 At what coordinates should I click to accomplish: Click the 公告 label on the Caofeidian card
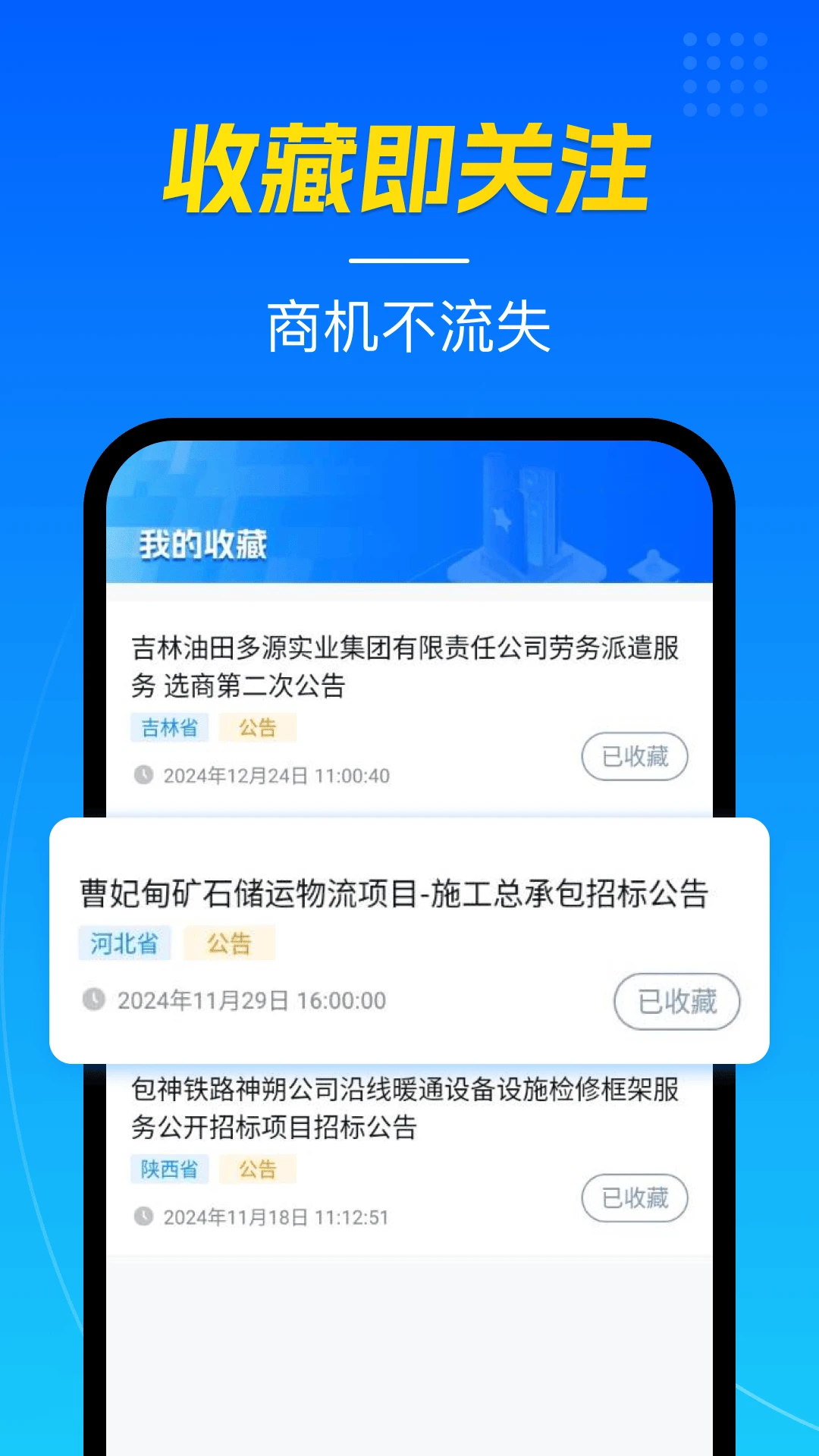click(x=230, y=944)
